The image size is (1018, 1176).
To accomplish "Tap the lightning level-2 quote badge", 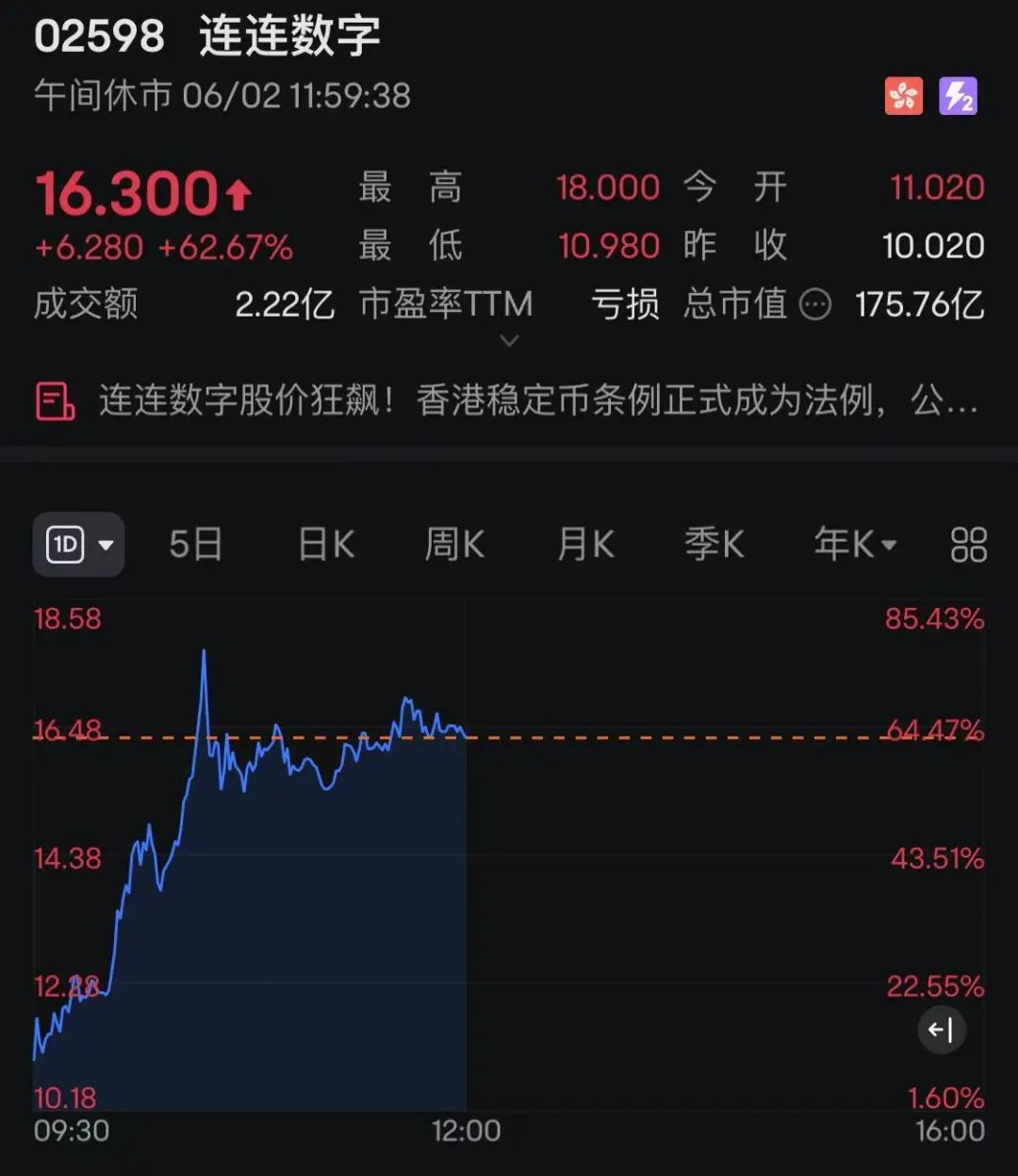I will [958, 96].
